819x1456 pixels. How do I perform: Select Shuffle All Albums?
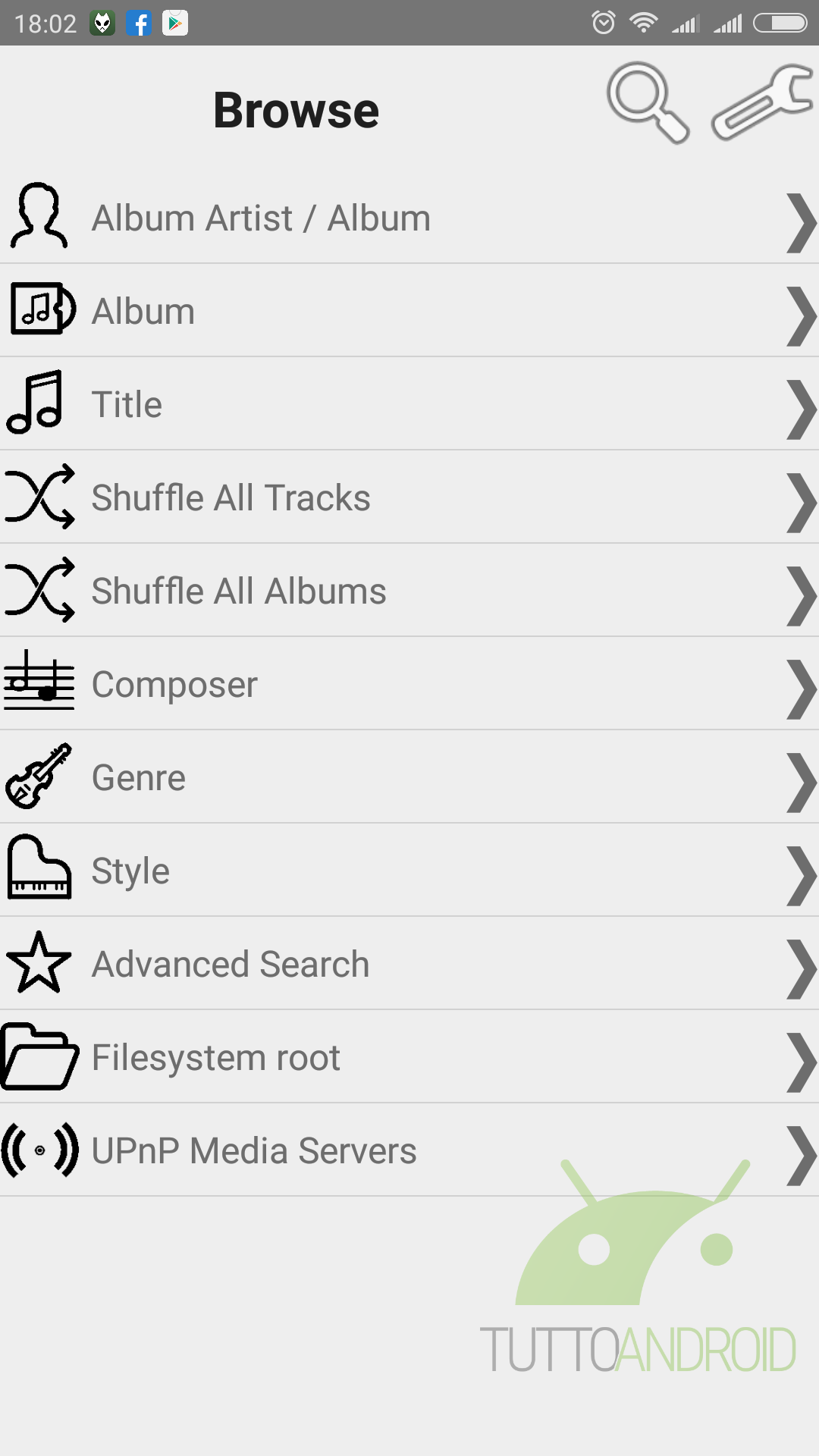[x=409, y=591]
